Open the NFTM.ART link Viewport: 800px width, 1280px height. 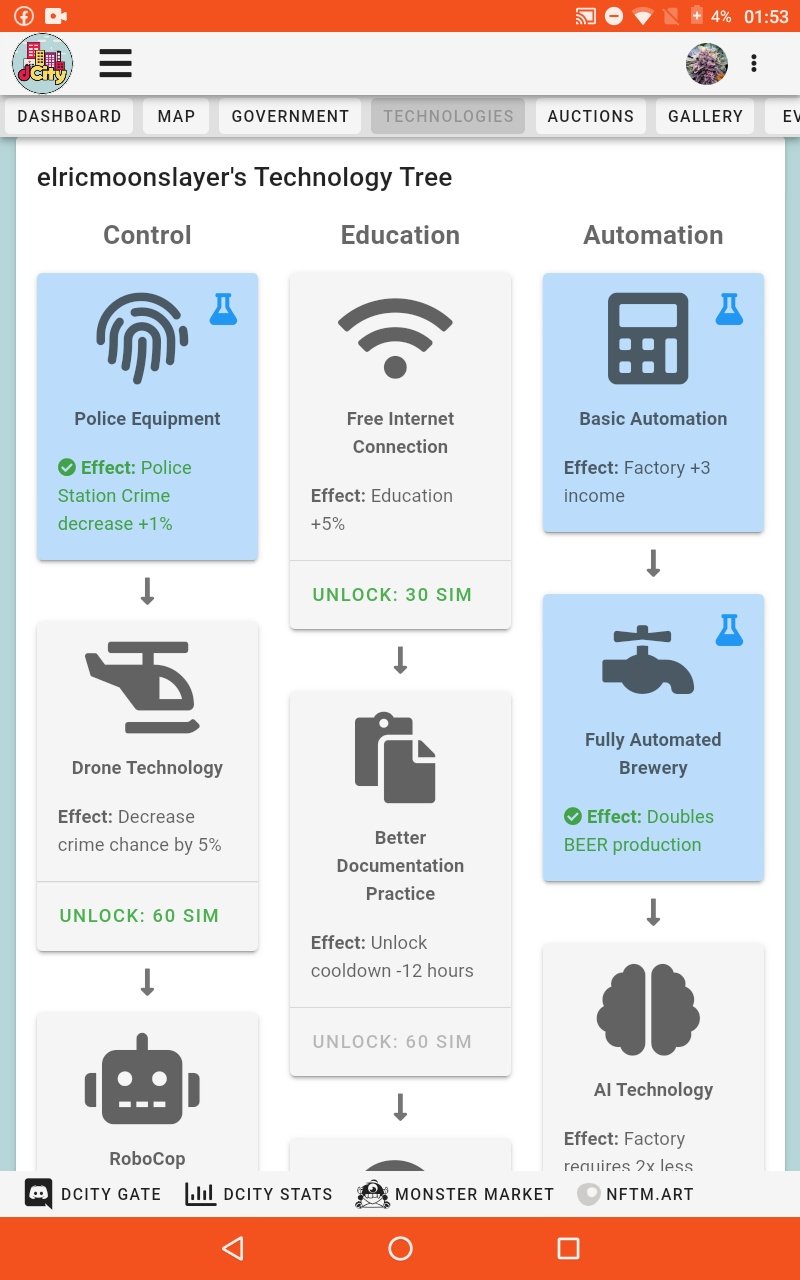[x=635, y=1194]
